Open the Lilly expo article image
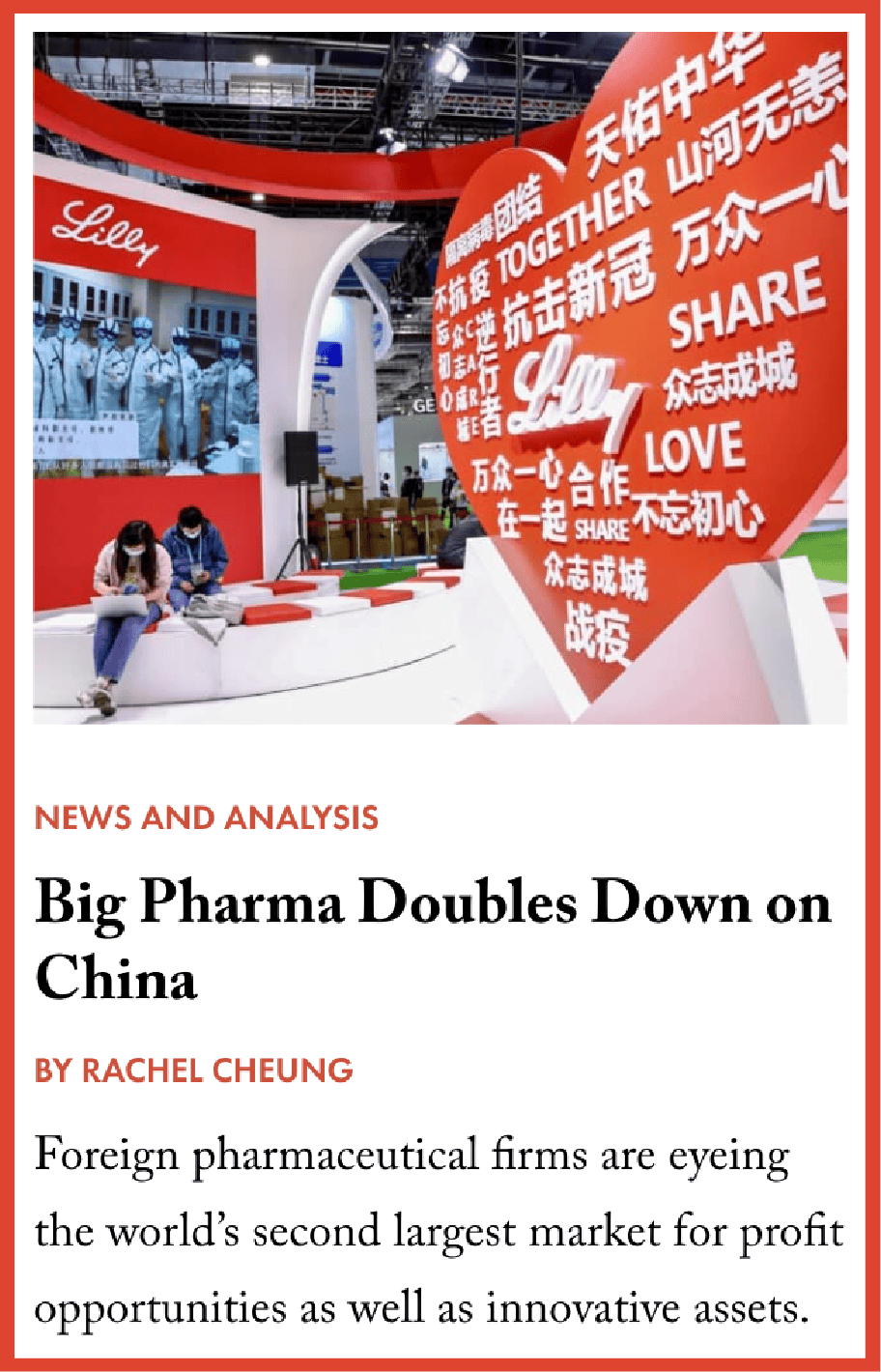 (440, 378)
